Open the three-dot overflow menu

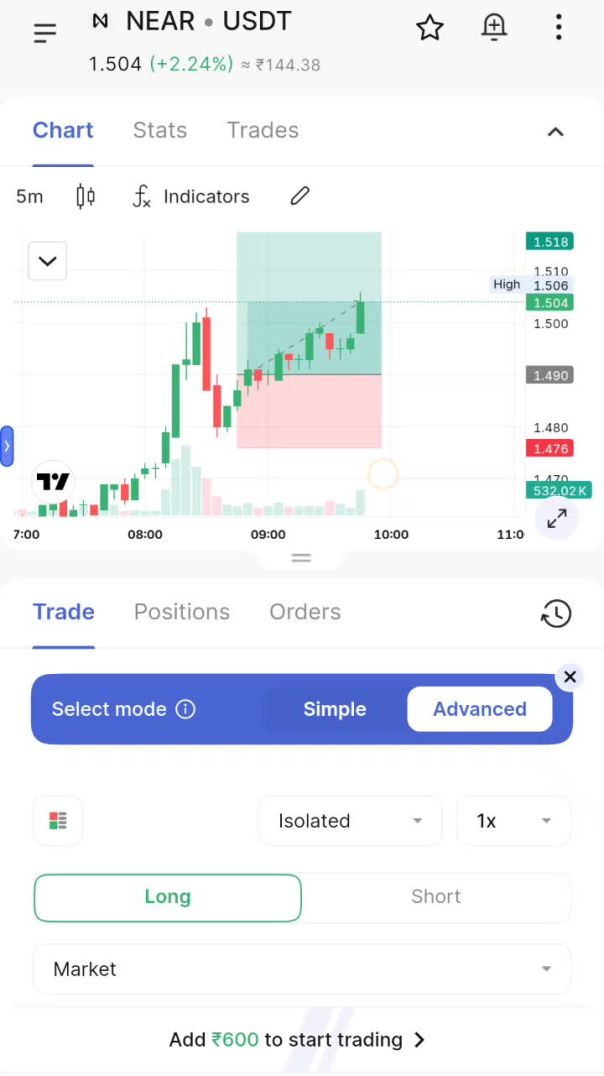(x=558, y=28)
